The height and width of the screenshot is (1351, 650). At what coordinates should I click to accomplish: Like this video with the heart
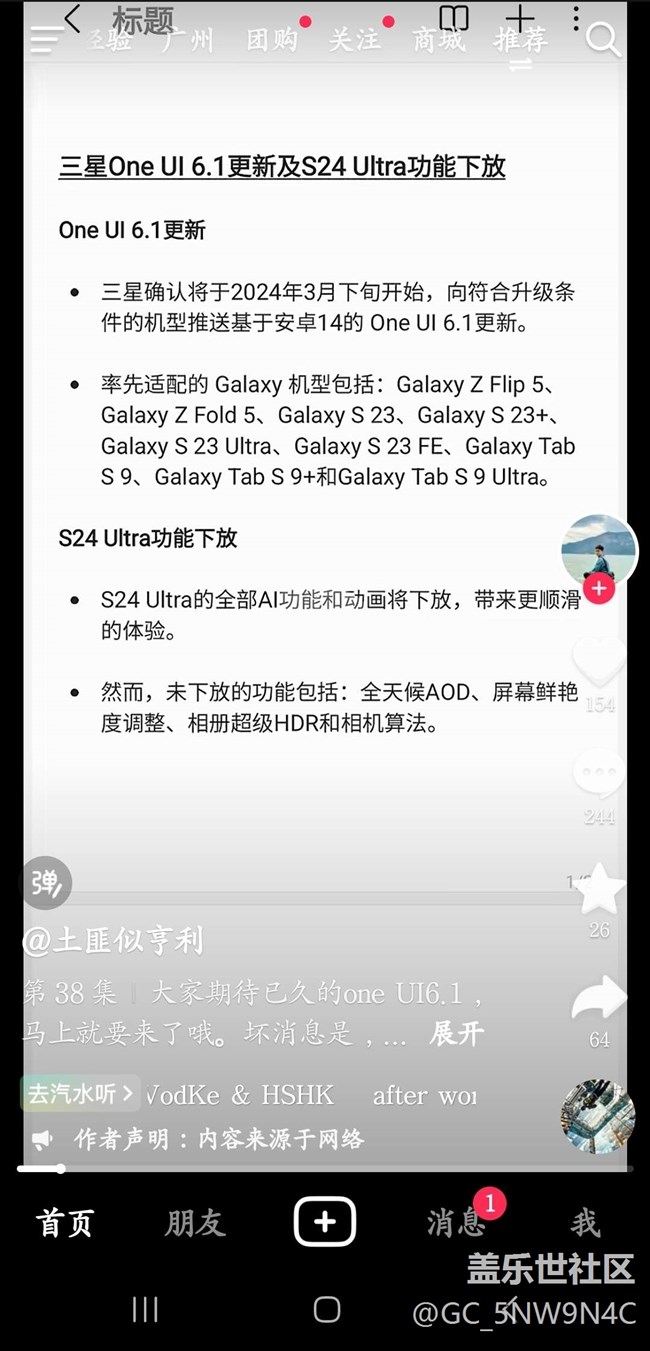click(x=599, y=661)
